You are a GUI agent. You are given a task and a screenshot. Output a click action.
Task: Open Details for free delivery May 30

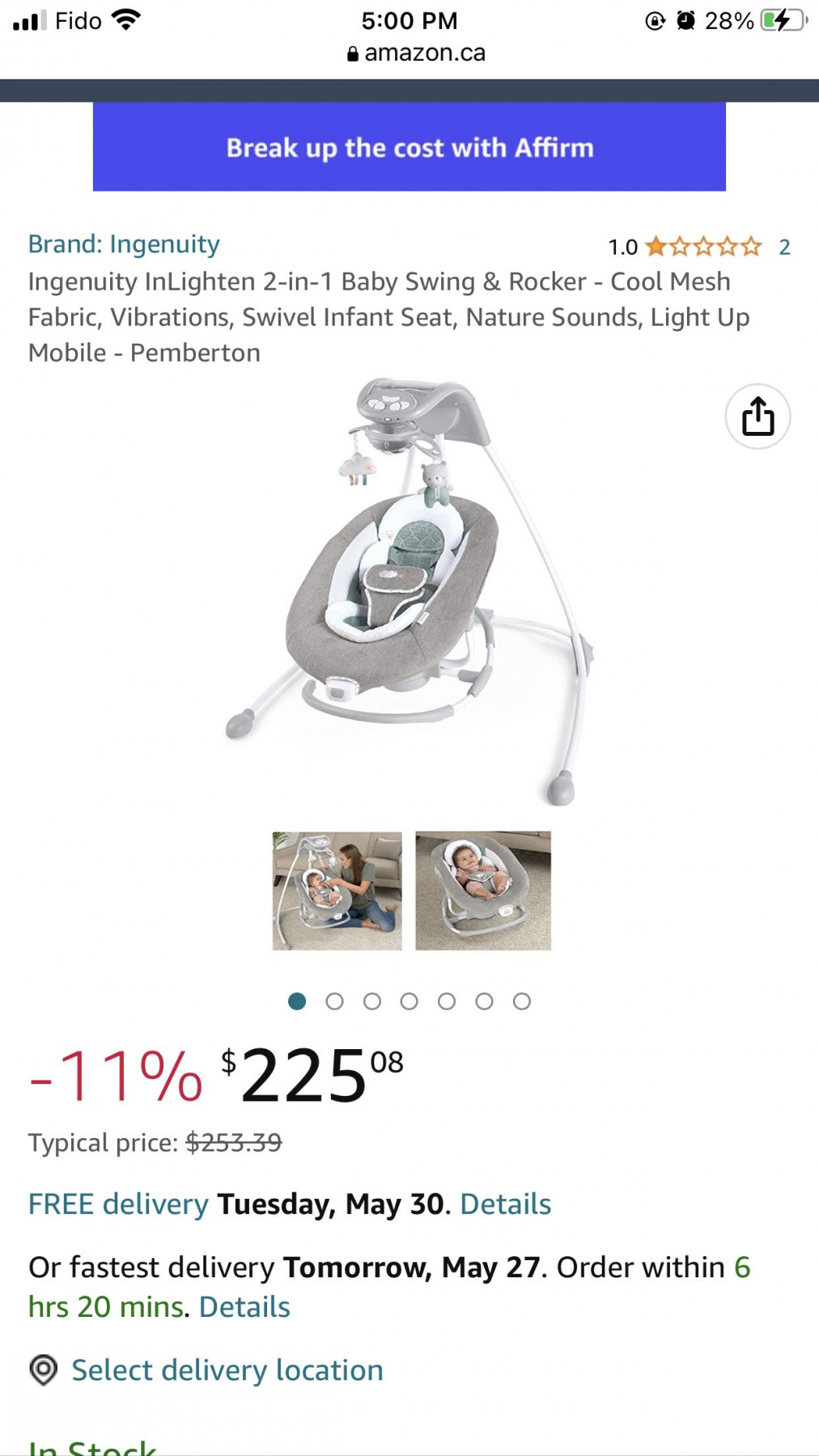point(505,1204)
